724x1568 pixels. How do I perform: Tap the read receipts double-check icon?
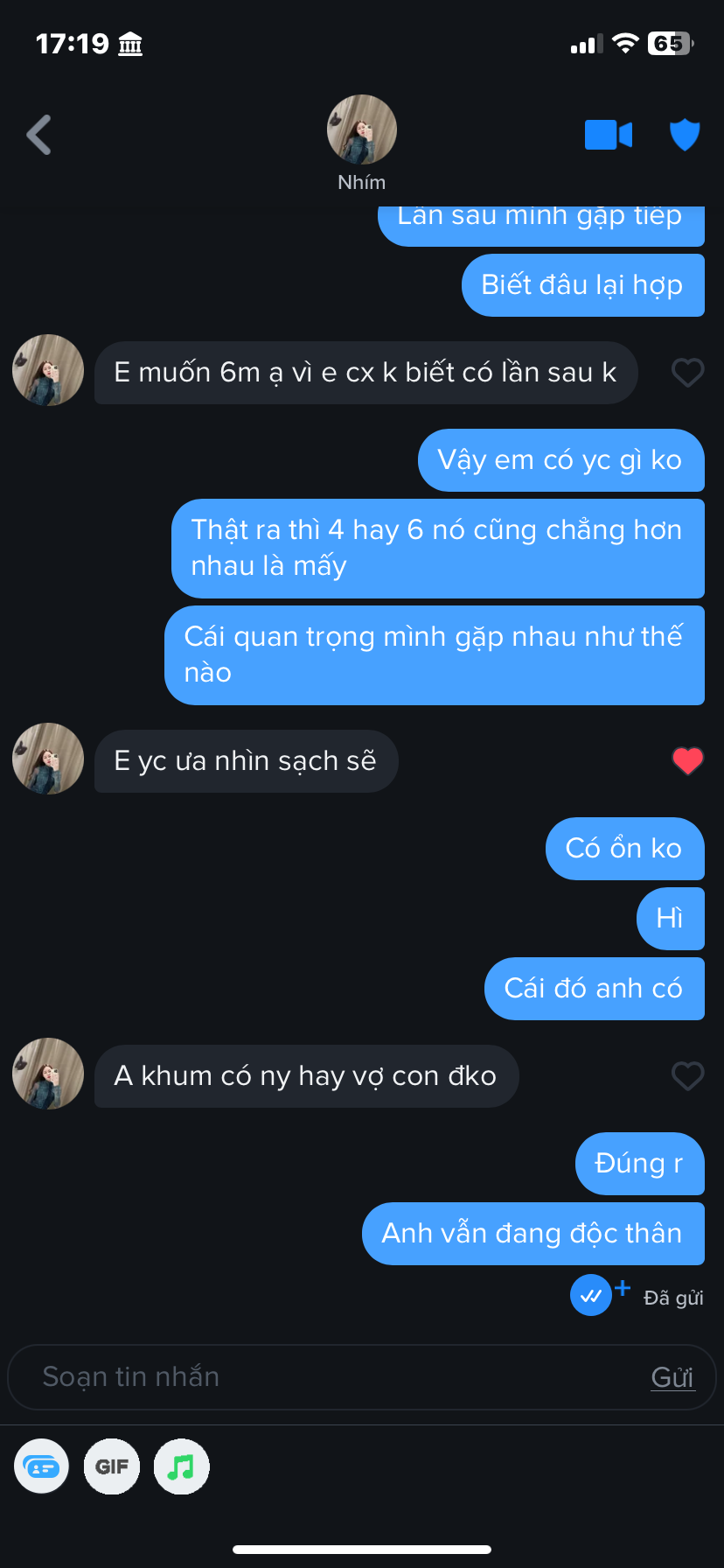pyautogui.click(x=591, y=1295)
